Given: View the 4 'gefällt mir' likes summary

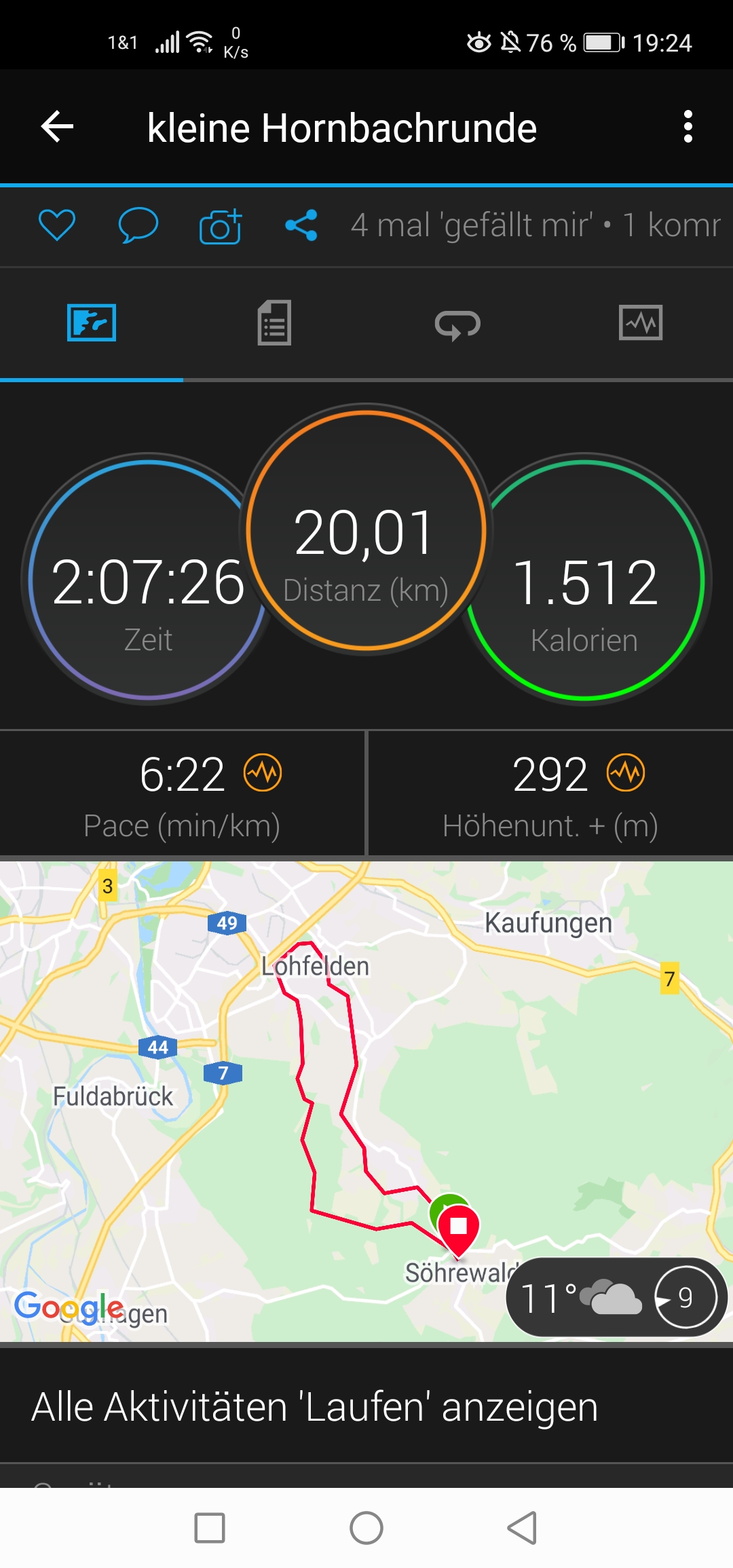Looking at the screenshot, I should click(535, 225).
